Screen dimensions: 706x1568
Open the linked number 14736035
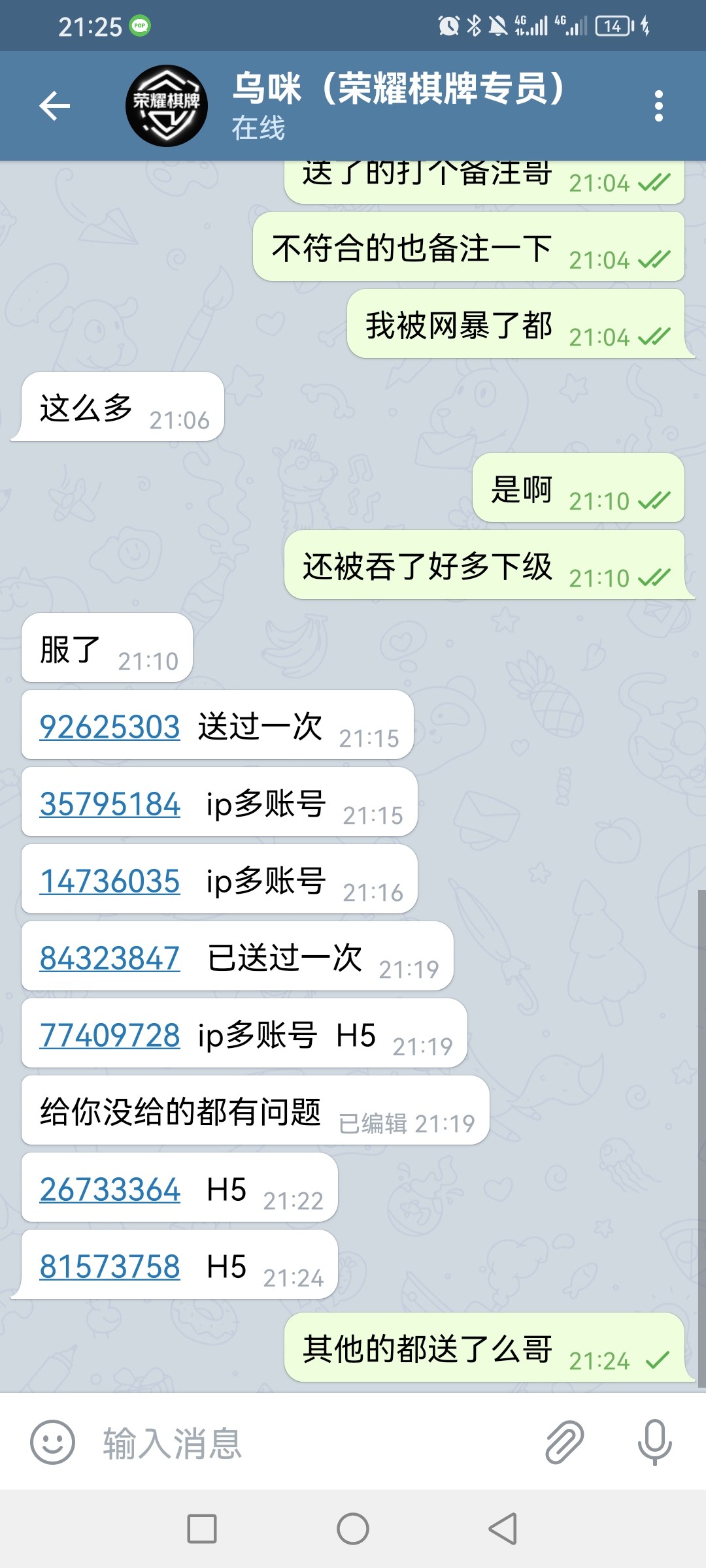[x=109, y=881]
